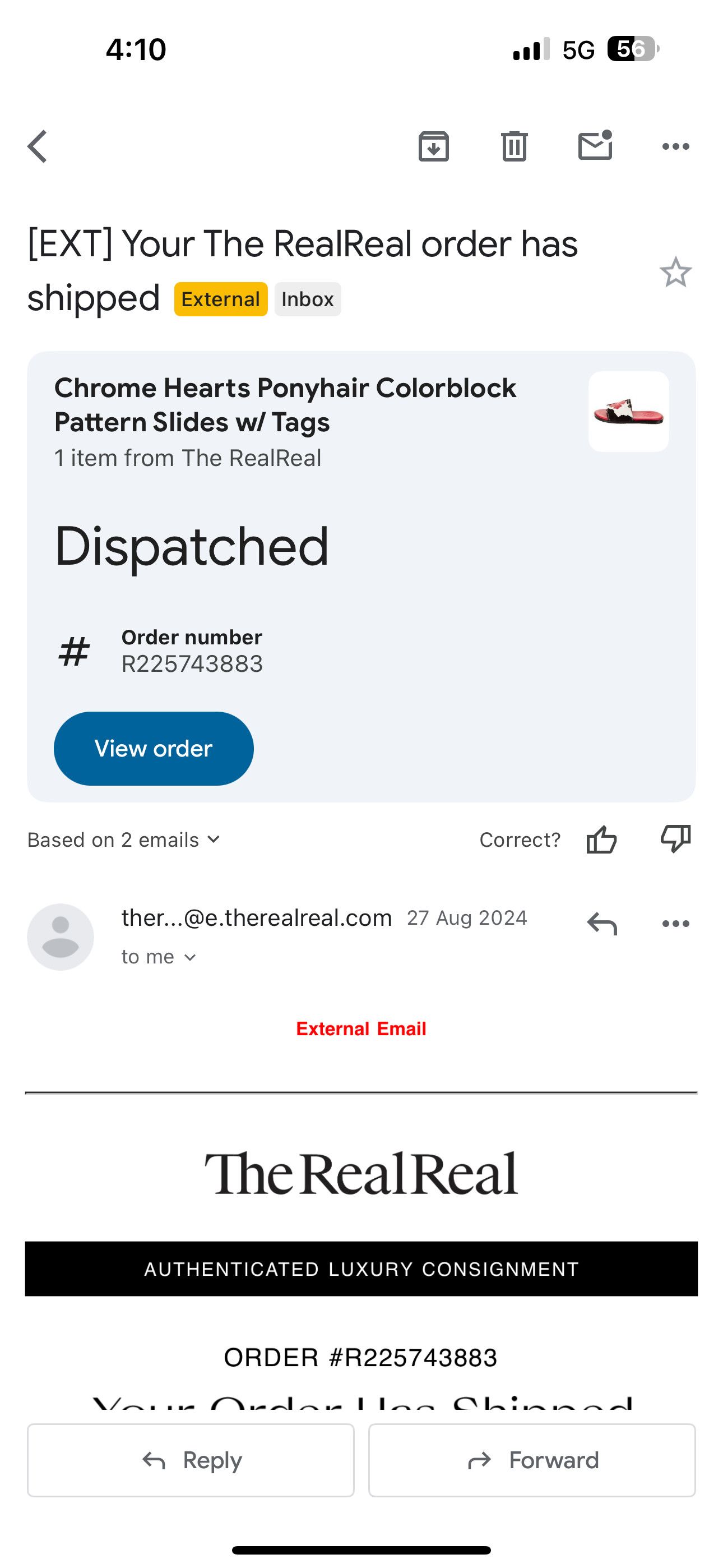Tap the External label chip
723x1568 pixels.
220,299
